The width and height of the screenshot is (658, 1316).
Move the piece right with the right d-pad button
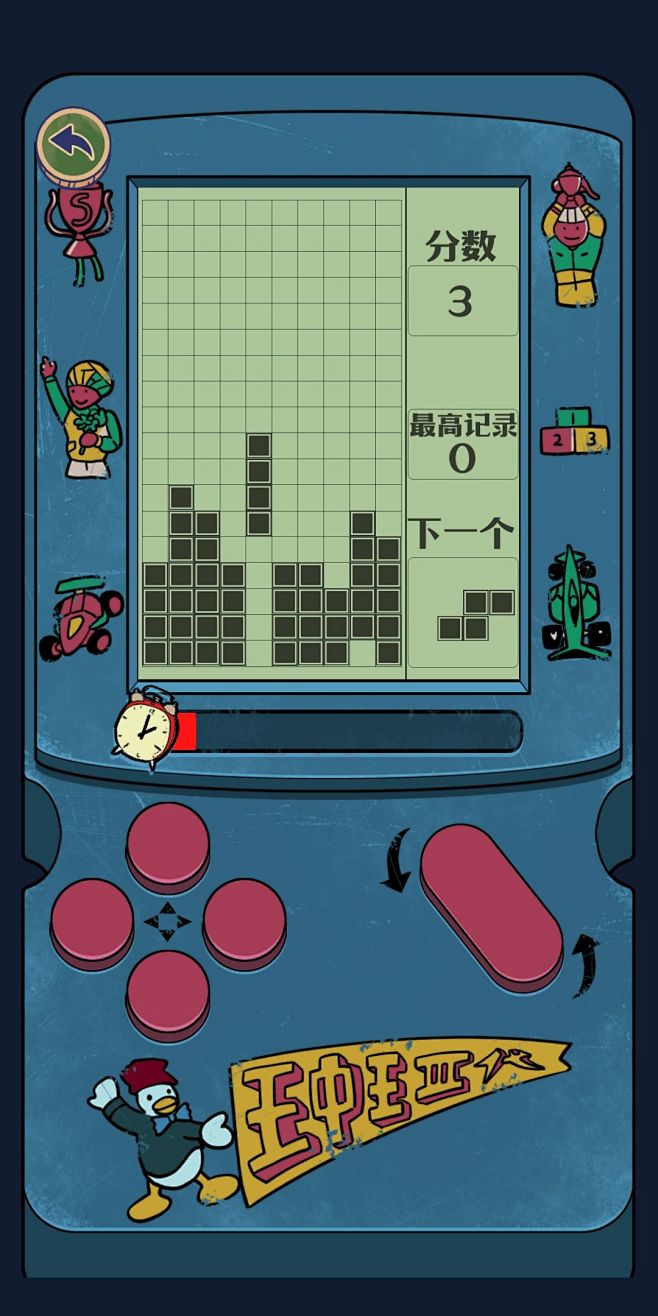point(245,921)
